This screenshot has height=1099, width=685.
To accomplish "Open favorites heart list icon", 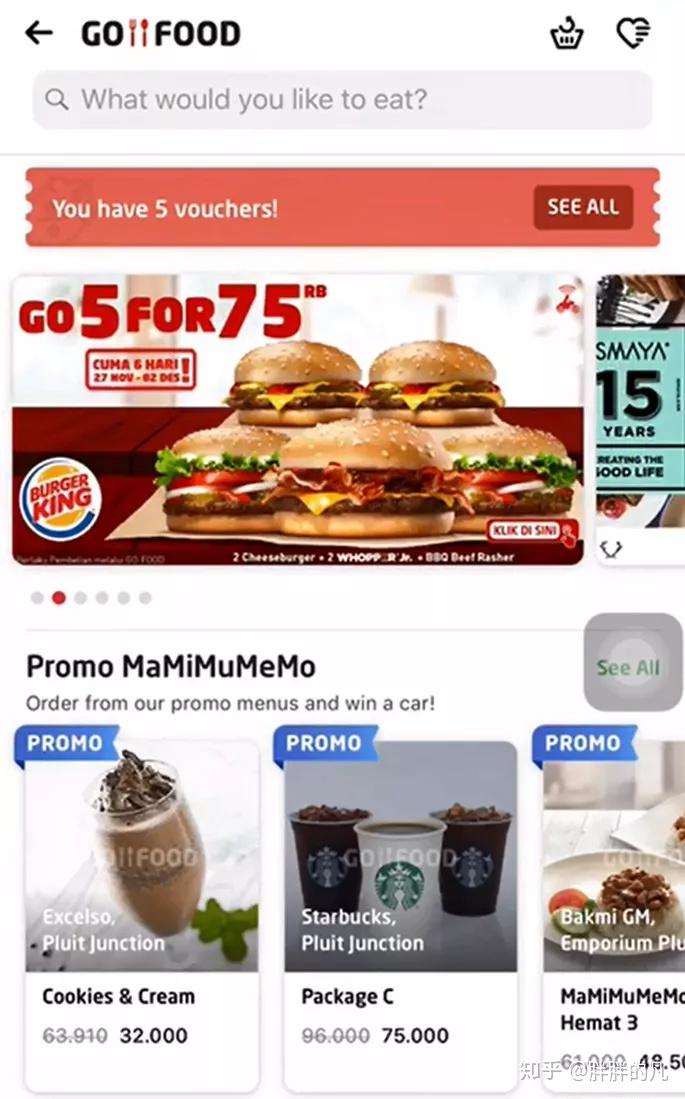I will (x=633, y=33).
